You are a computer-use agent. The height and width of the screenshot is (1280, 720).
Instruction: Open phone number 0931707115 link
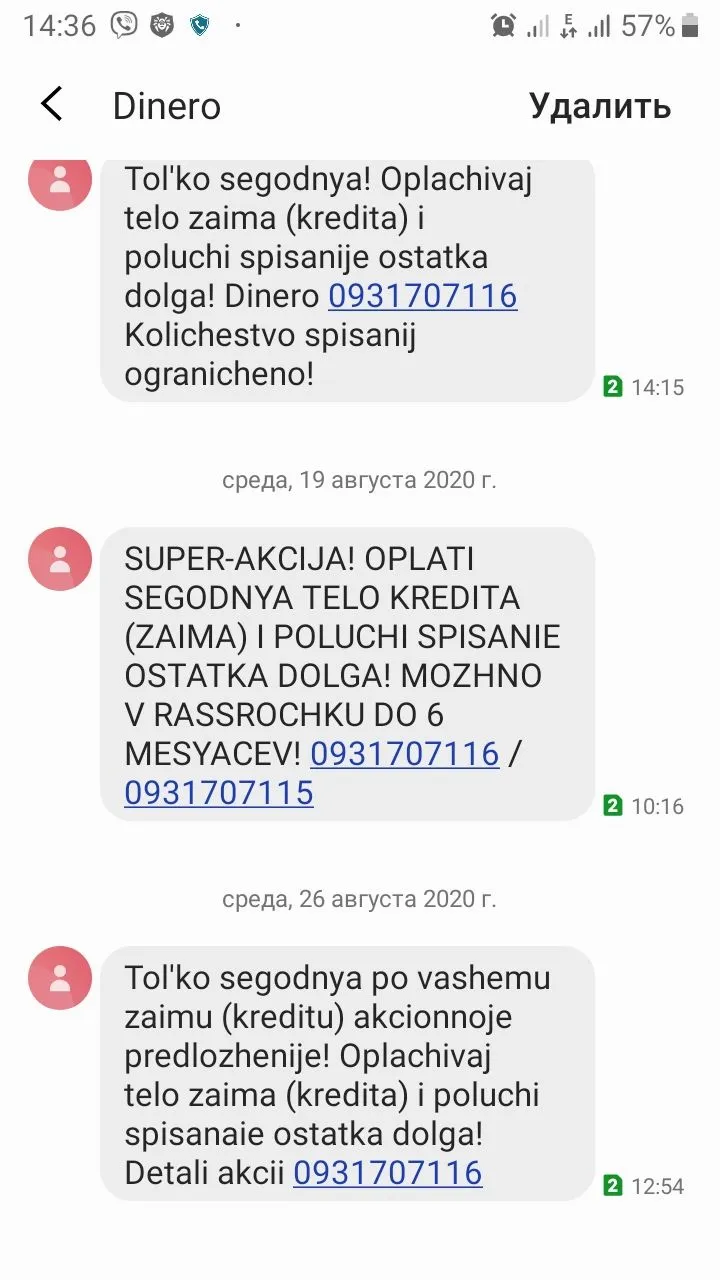(x=219, y=792)
